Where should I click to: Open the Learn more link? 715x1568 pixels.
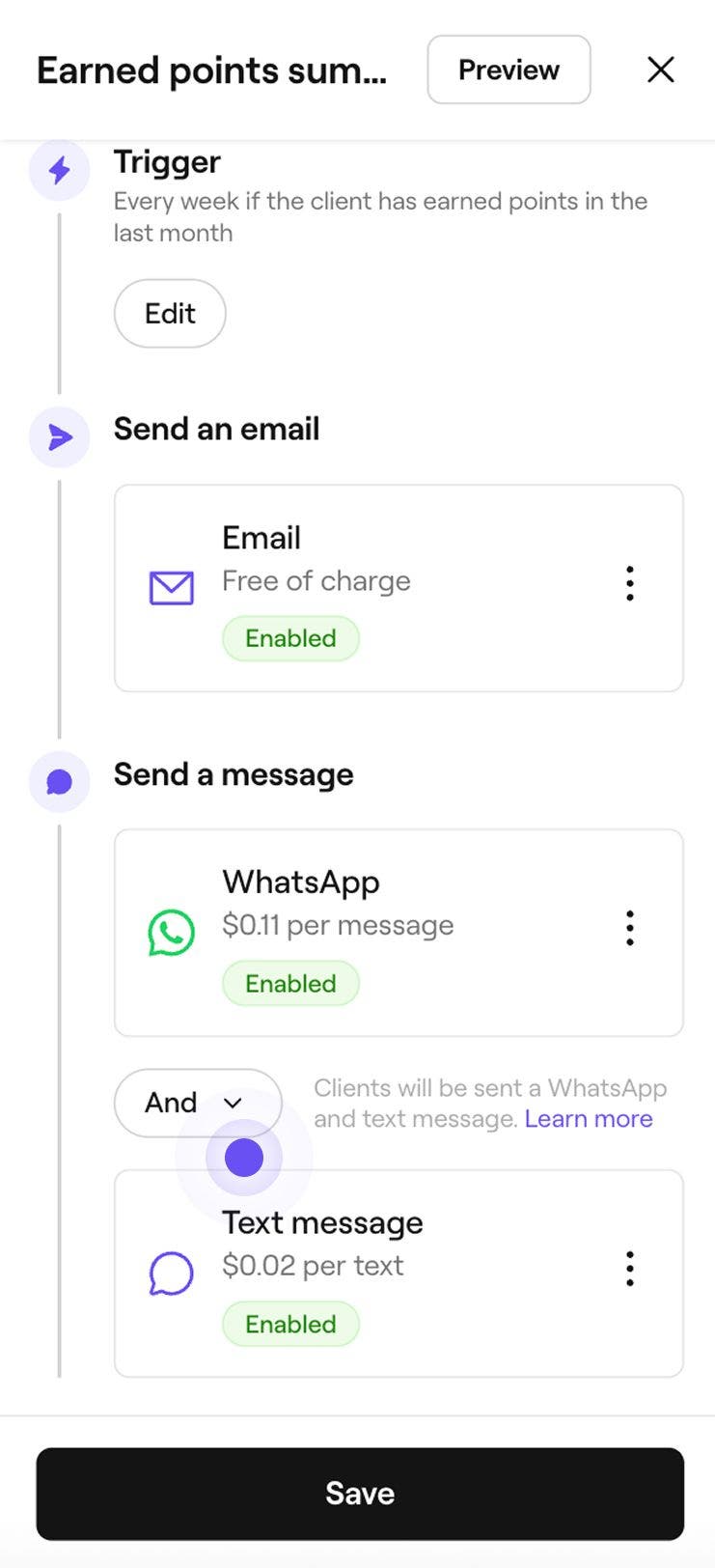click(589, 1118)
